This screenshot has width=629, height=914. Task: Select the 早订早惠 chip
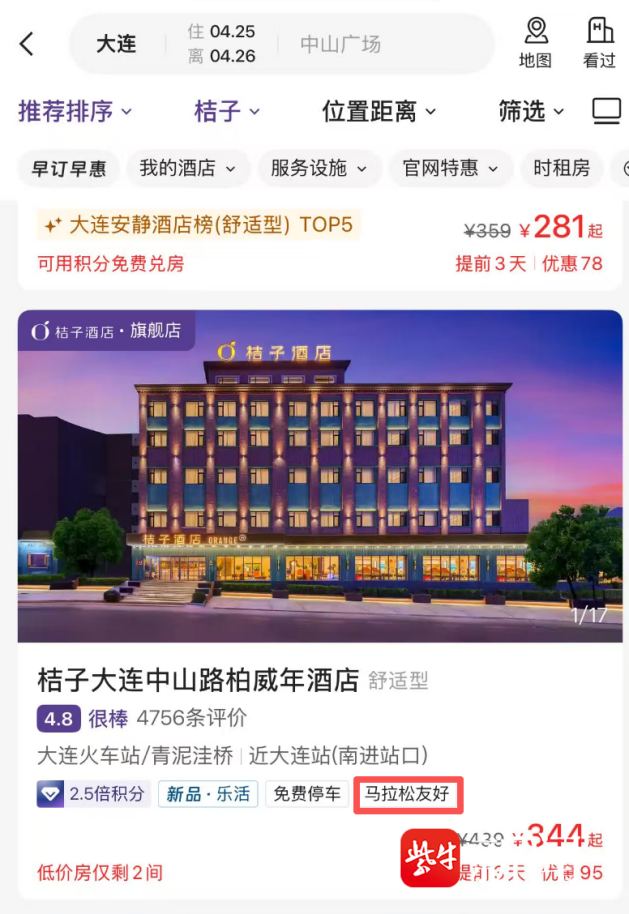[x=69, y=168]
